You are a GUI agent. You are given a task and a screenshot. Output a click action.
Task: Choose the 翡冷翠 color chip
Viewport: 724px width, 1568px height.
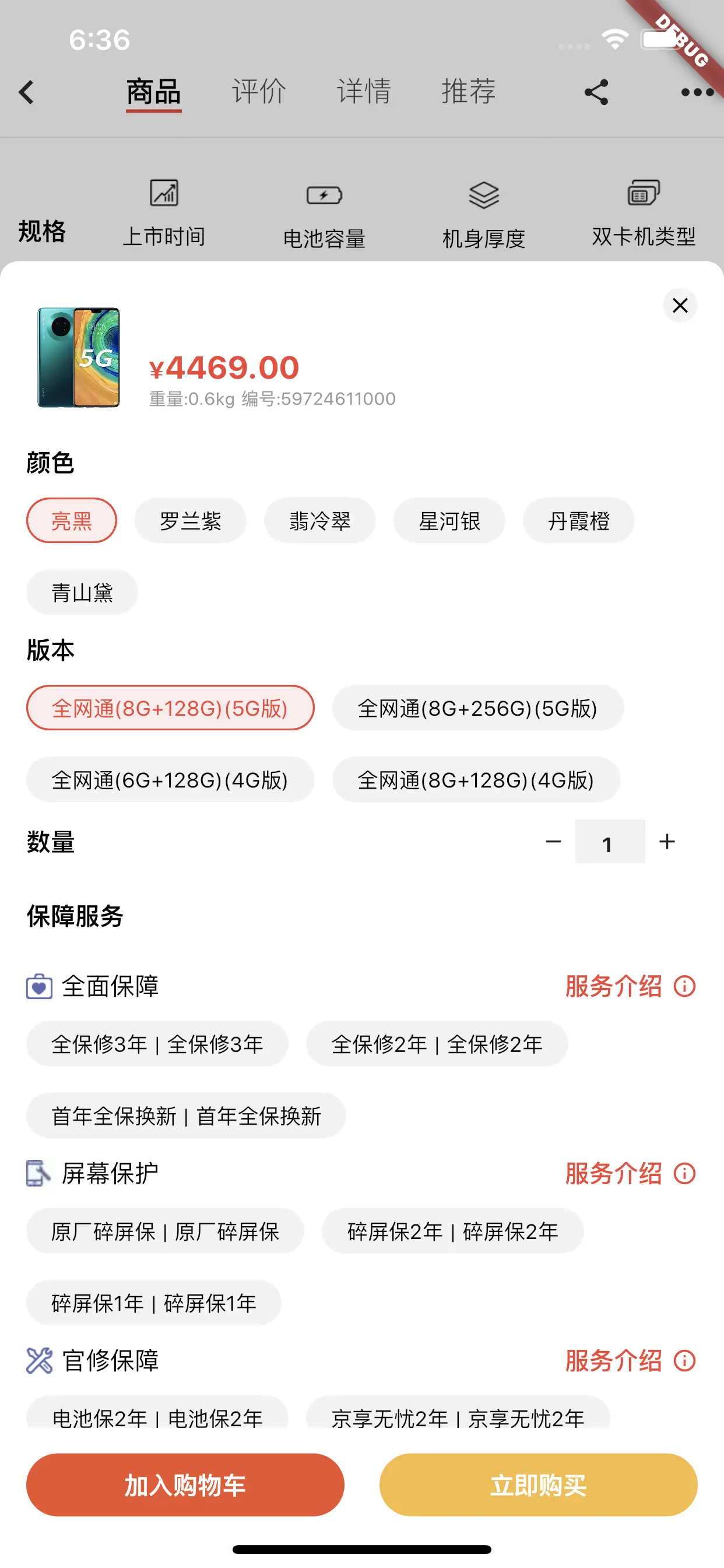(320, 520)
